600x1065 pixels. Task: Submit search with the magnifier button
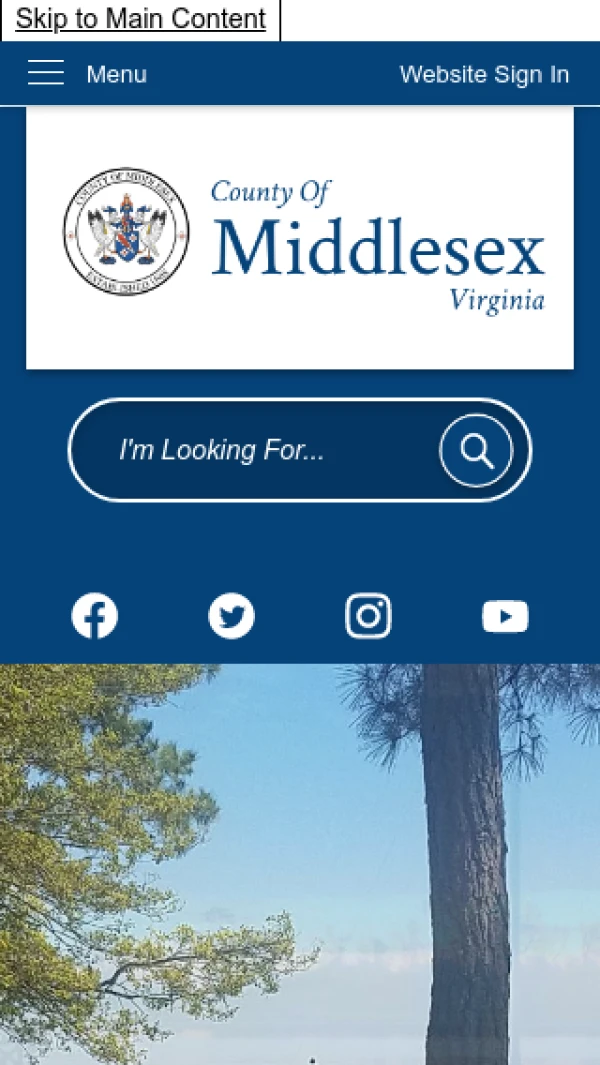(x=476, y=450)
